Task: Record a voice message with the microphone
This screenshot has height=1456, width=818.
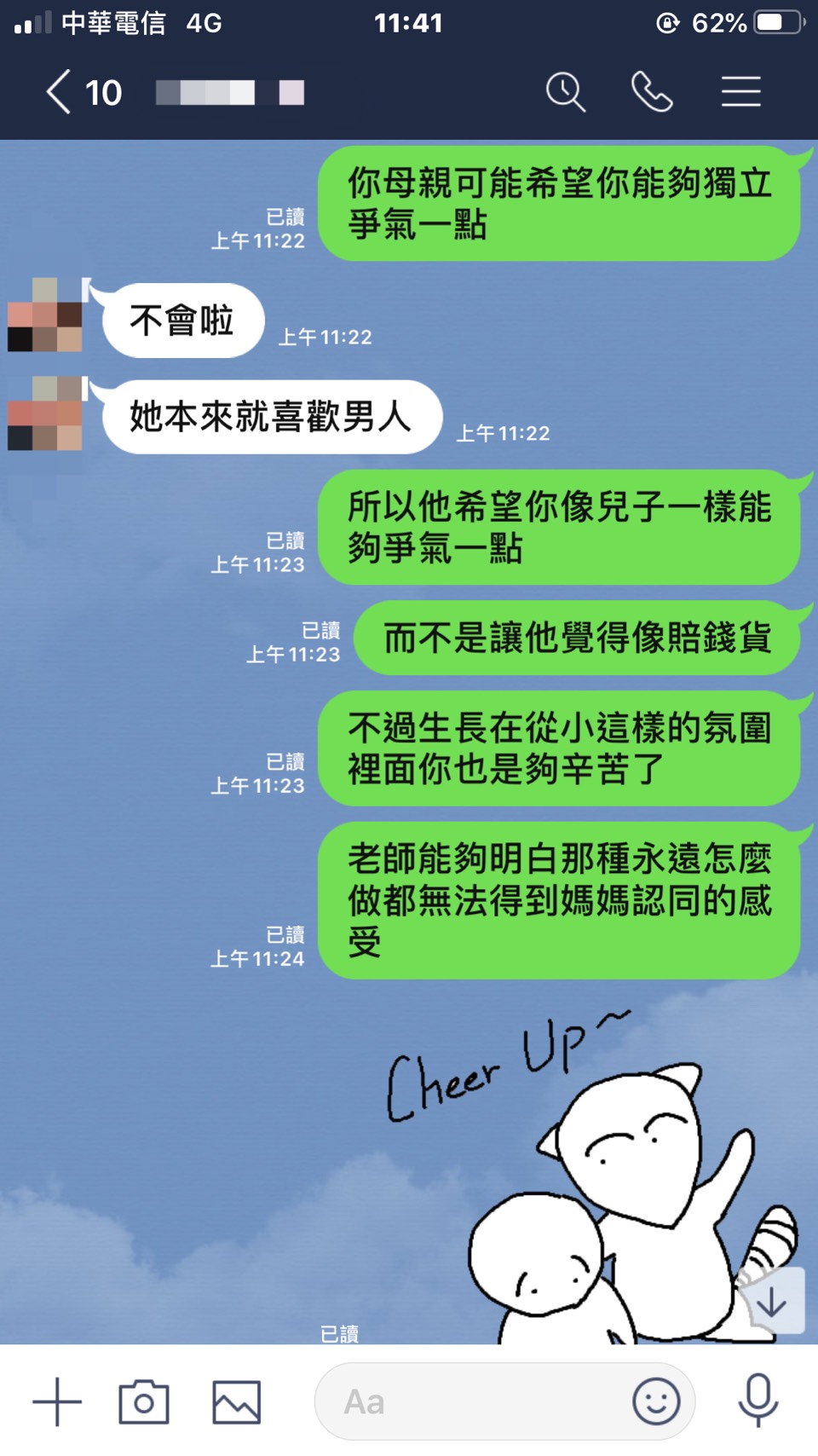Action: point(758,1401)
